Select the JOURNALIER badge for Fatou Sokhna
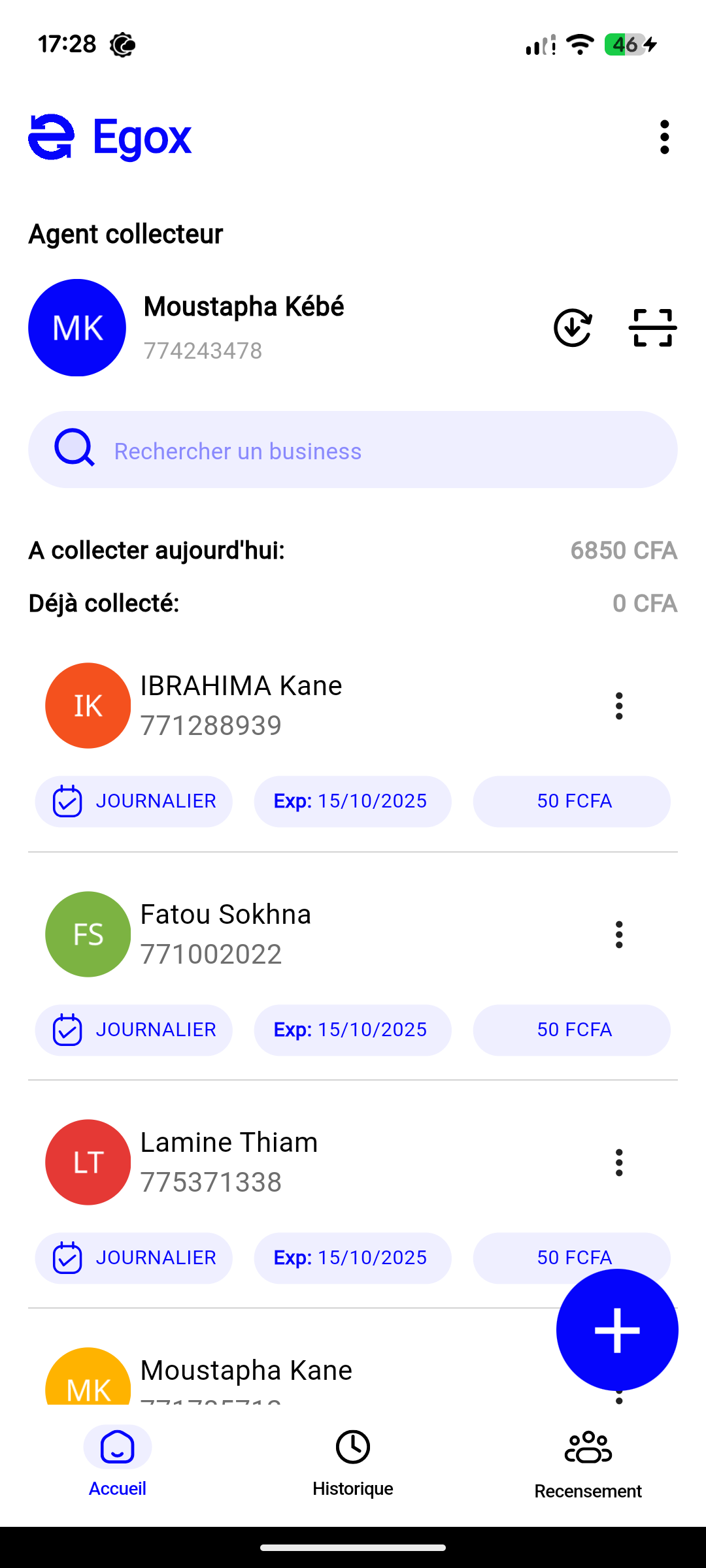706x1568 pixels. (x=133, y=1030)
